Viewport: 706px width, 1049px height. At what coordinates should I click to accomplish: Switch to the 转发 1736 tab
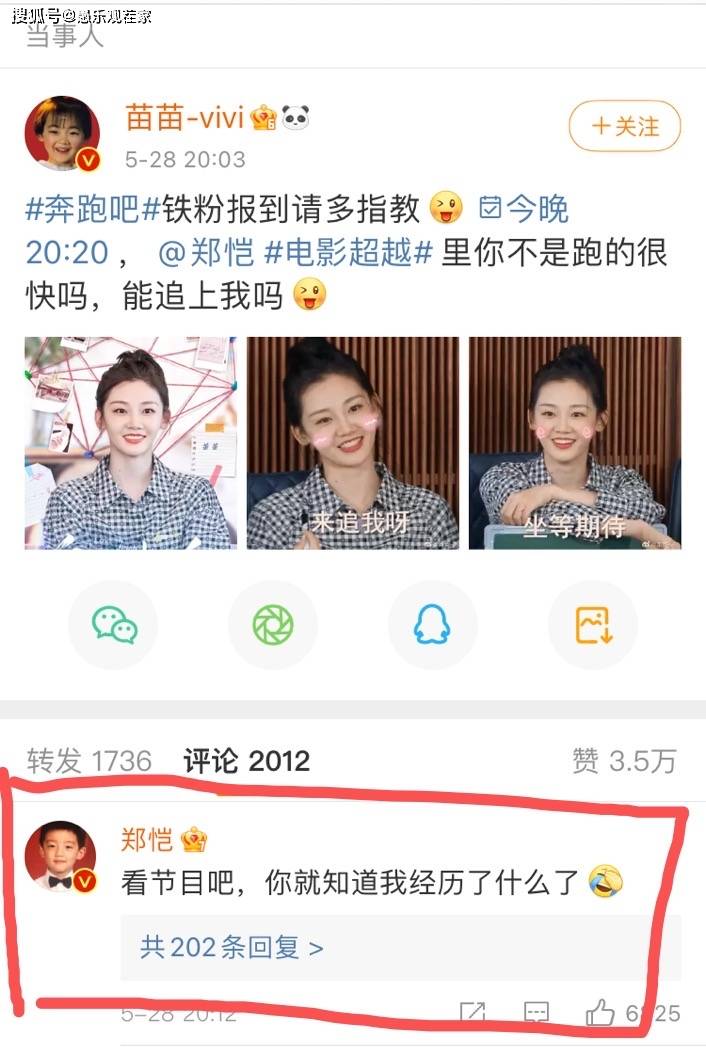pos(88,761)
